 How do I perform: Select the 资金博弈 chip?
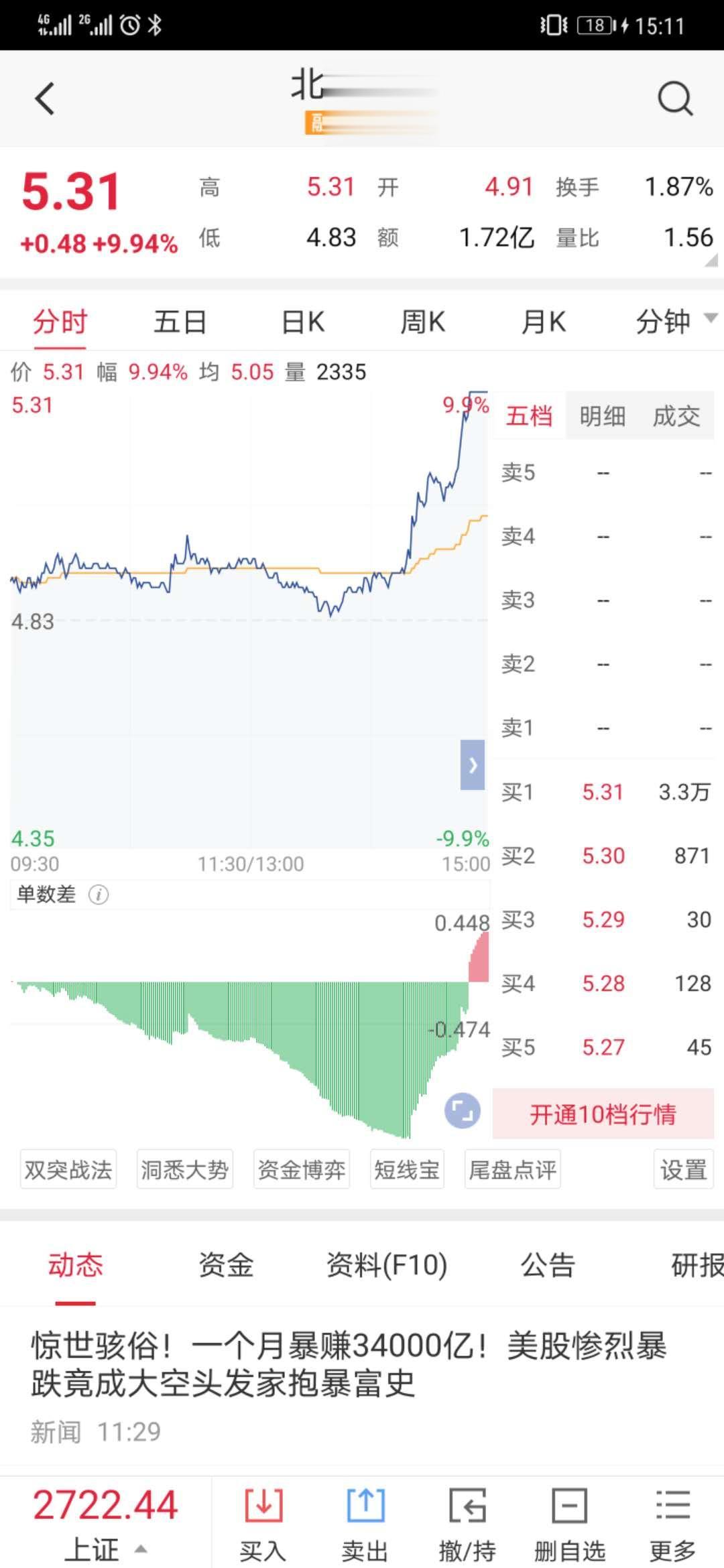[x=302, y=1169]
